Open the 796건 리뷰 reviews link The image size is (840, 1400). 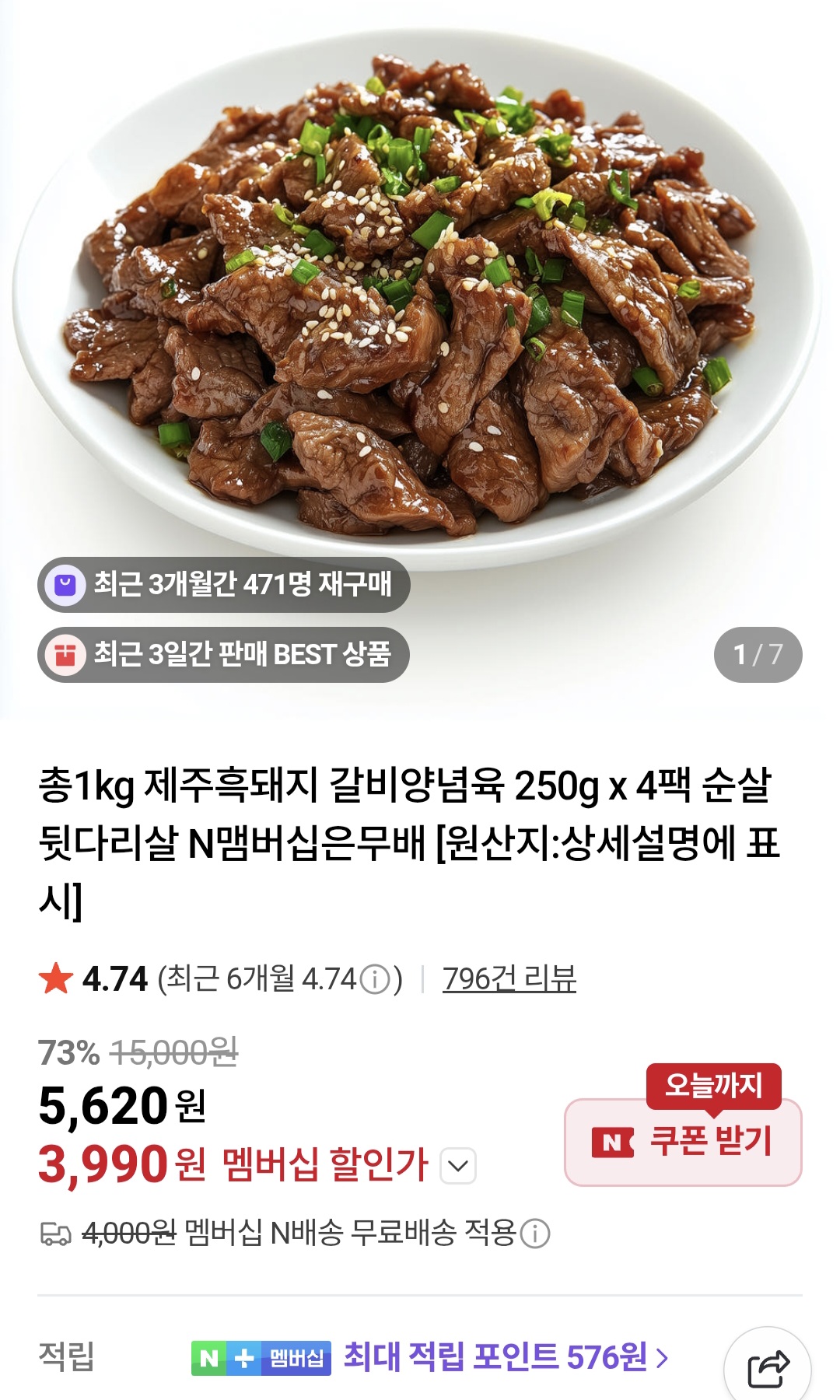pos(509,978)
